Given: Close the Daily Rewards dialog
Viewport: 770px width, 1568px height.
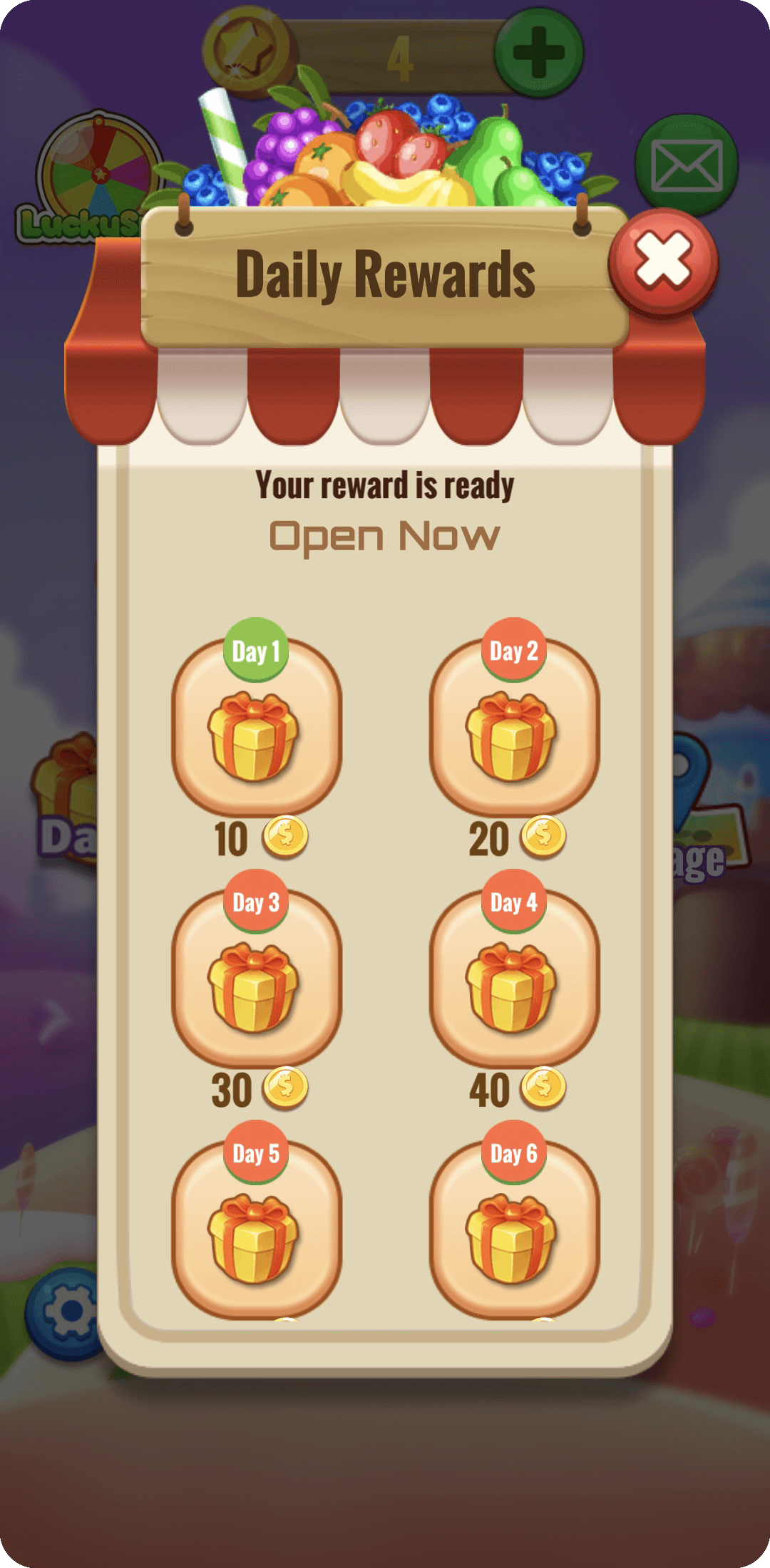Looking at the screenshot, I should (x=663, y=261).
